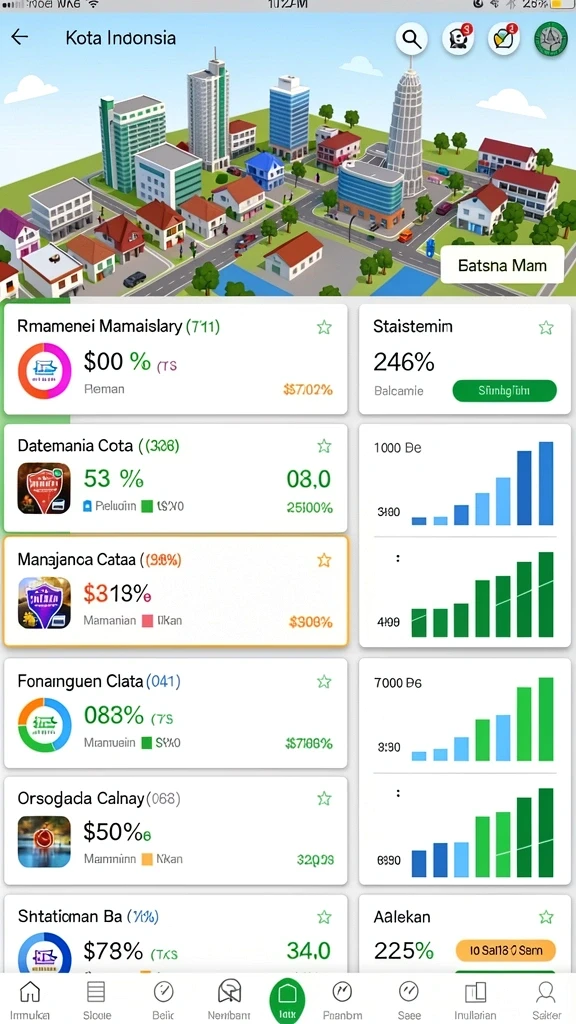Viewport: 576px width, 1024px height.
Task: Go back using the arrow beside Kota Indonsia
Action: (x=20, y=37)
